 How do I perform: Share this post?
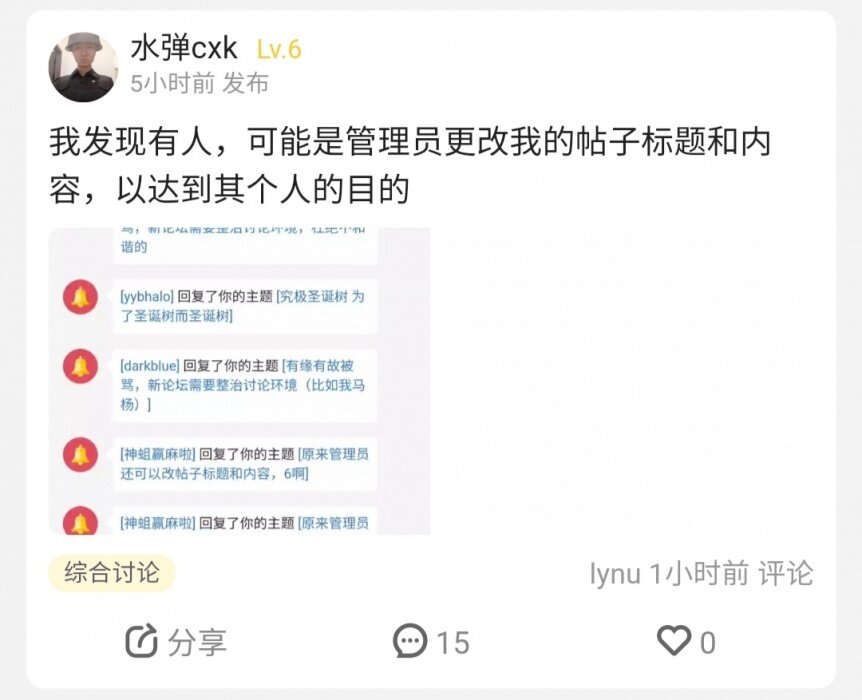176,641
